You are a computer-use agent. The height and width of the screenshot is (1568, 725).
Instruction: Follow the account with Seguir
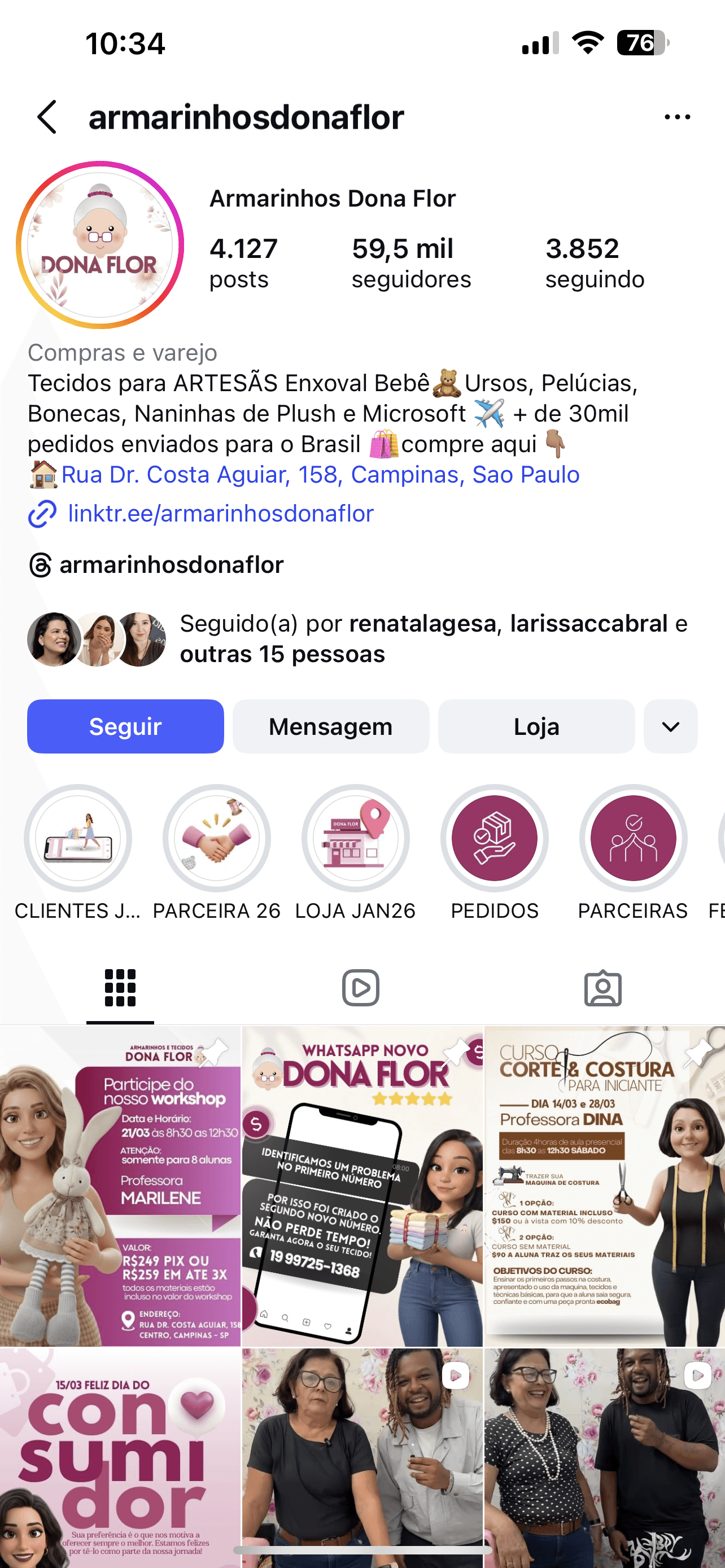(125, 726)
